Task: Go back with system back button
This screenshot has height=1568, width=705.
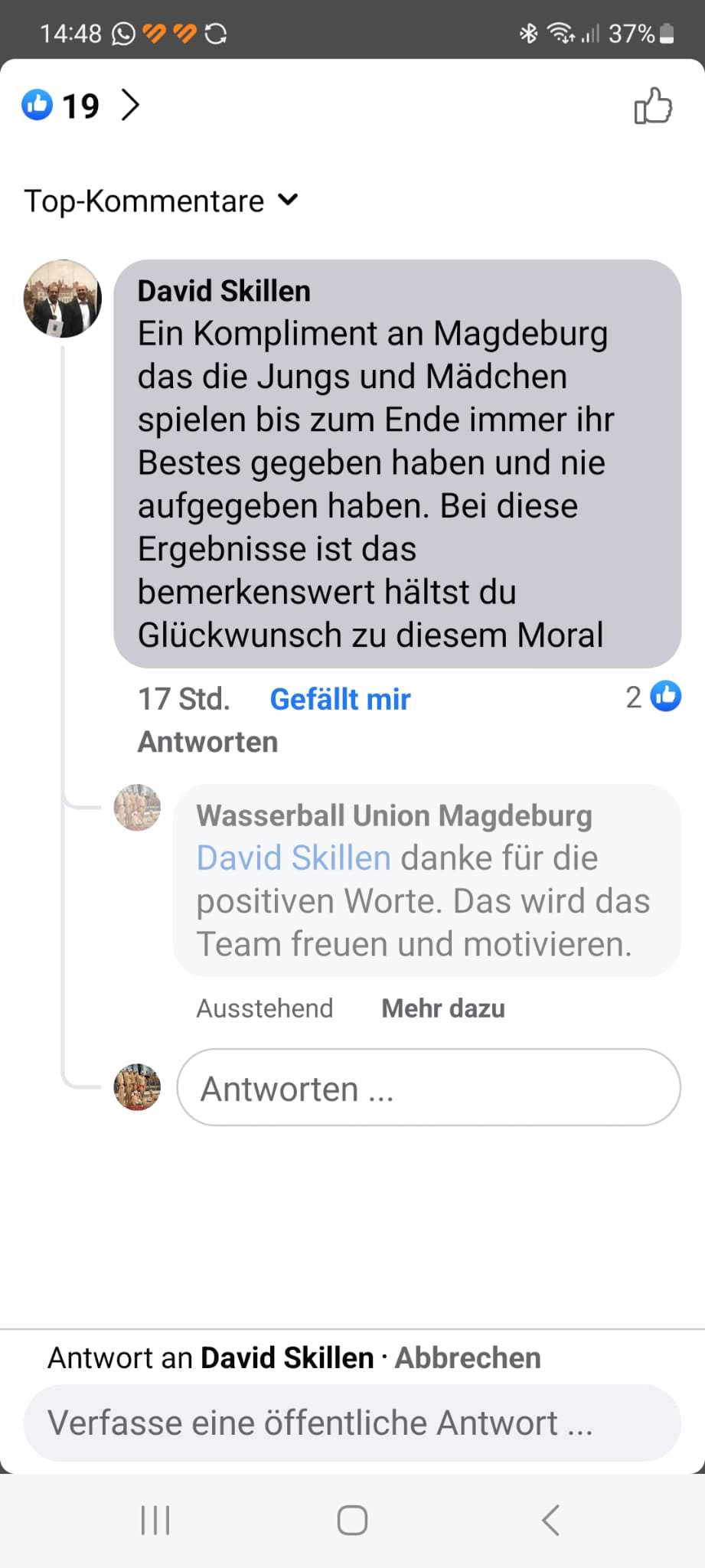Action: tap(550, 1520)
